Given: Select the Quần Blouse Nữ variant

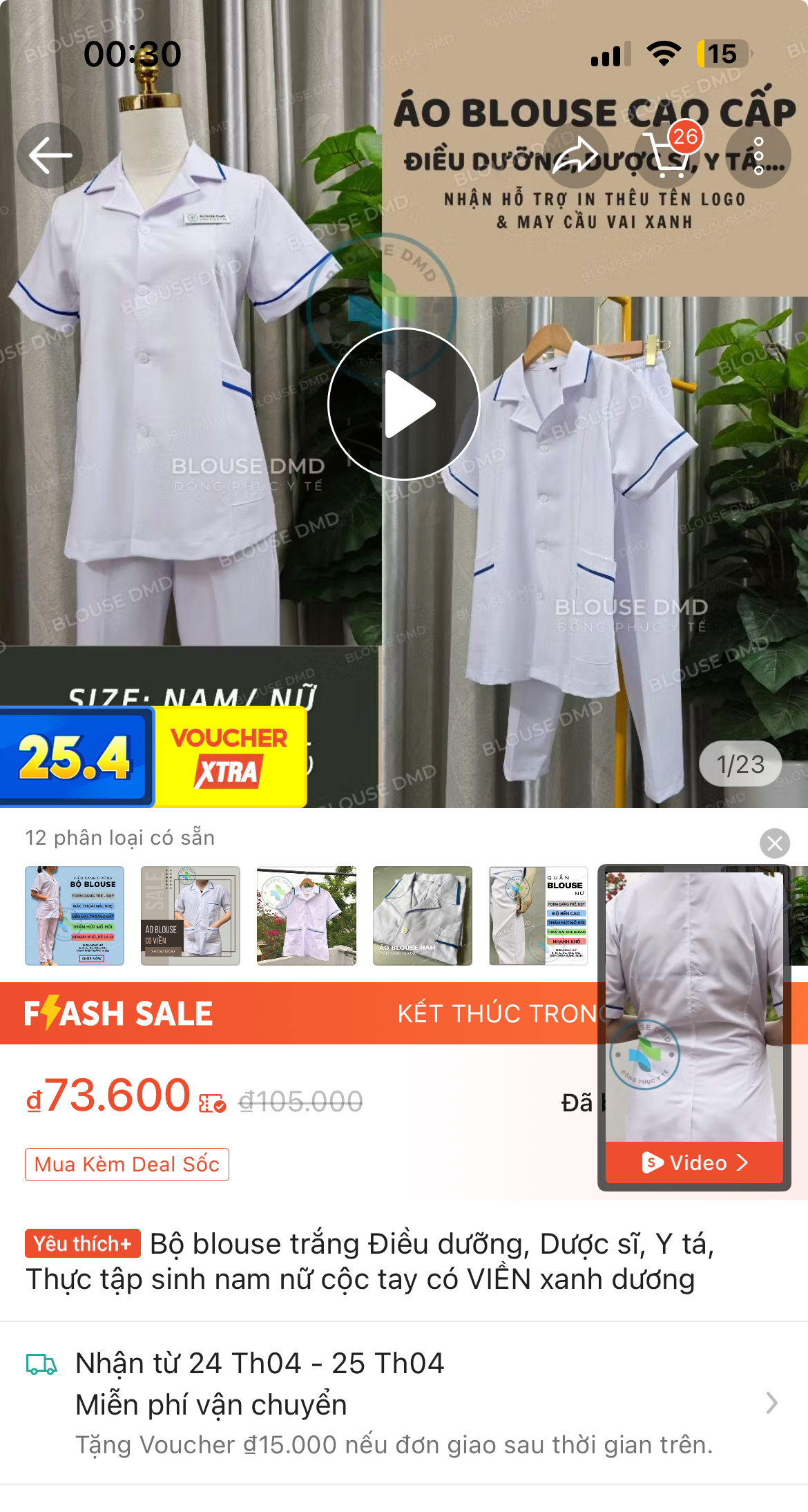Looking at the screenshot, I should [x=539, y=916].
